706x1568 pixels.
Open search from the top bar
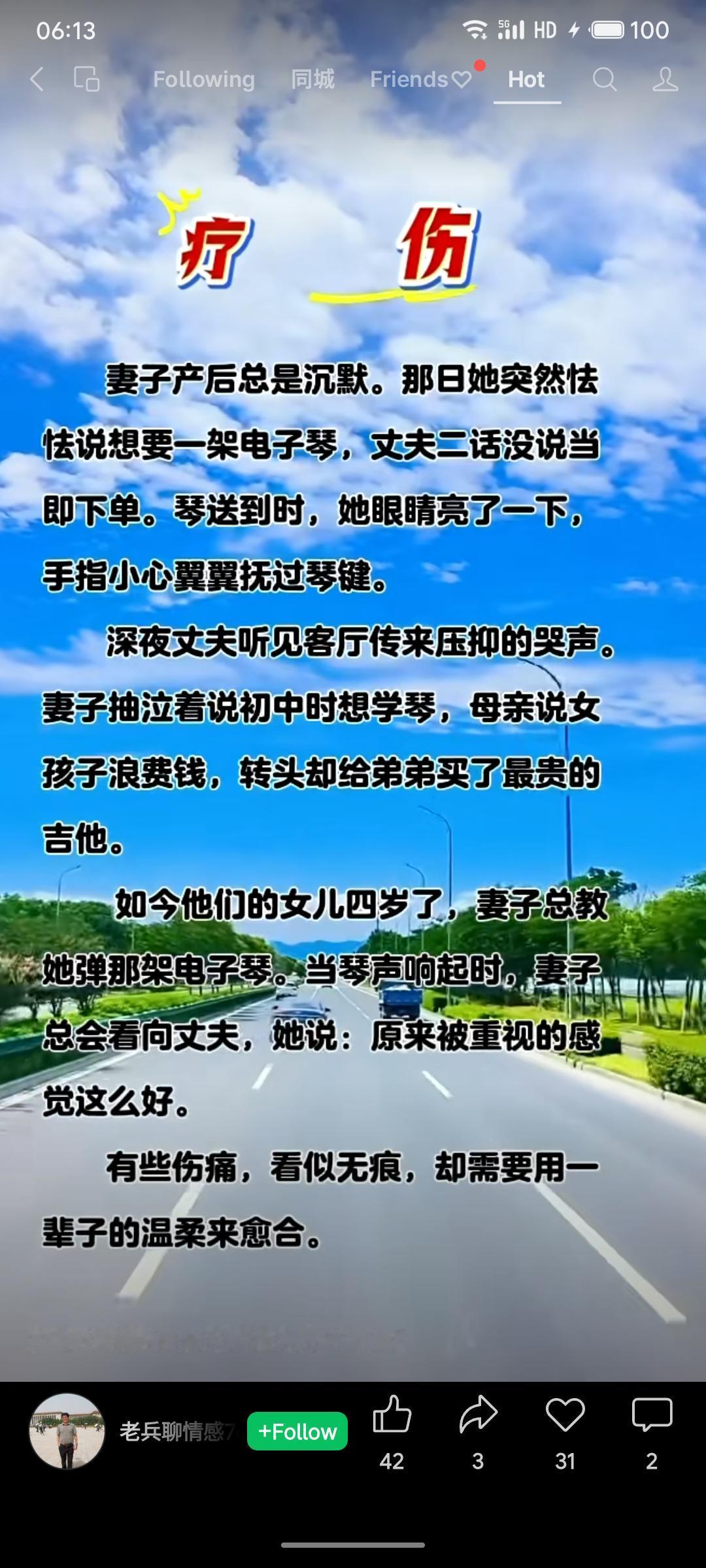click(x=606, y=79)
